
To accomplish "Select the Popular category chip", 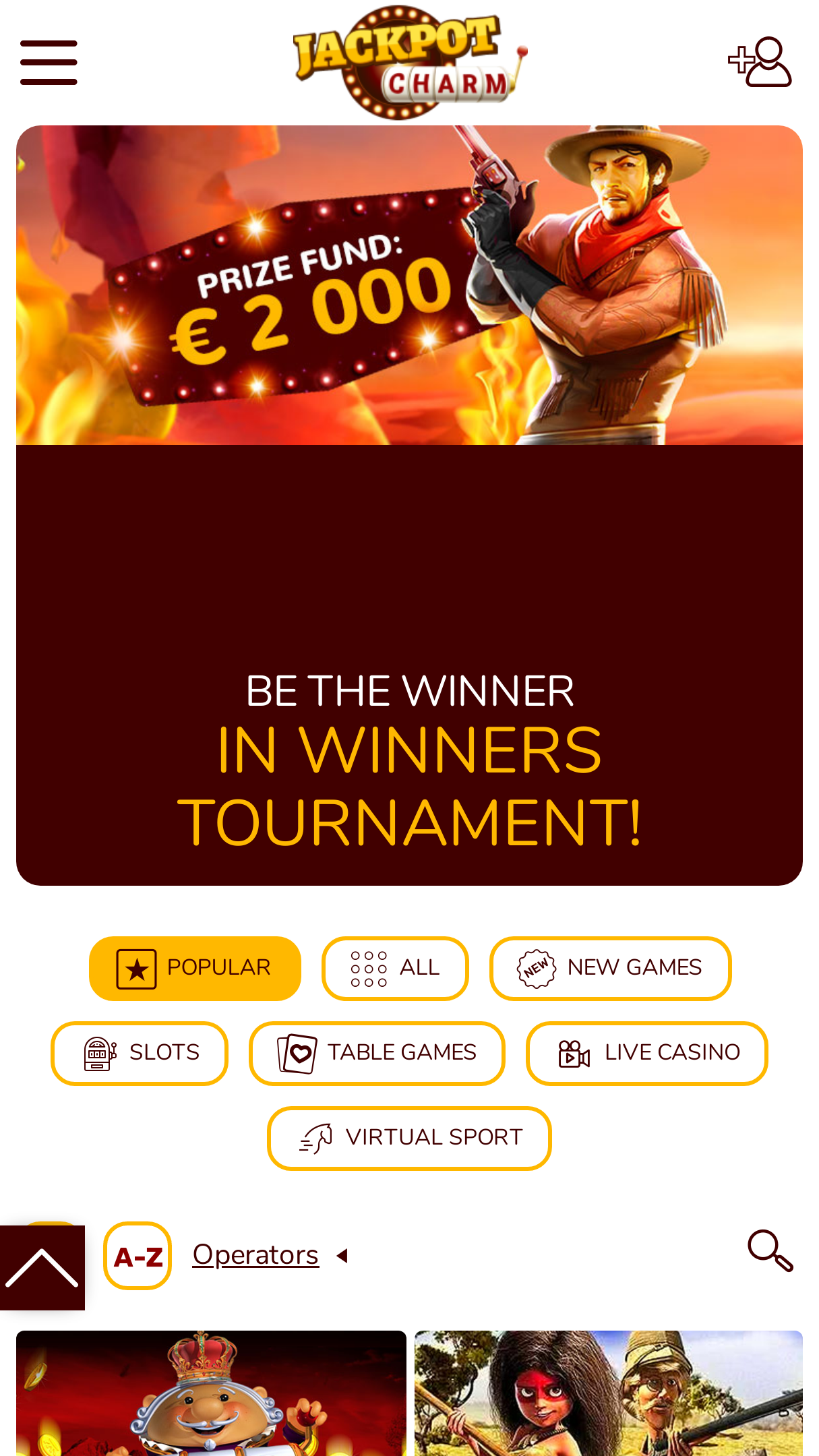I will pos(195,968).
